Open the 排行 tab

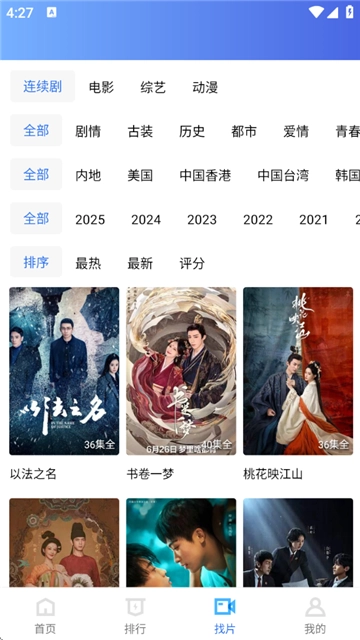(135, 616)
